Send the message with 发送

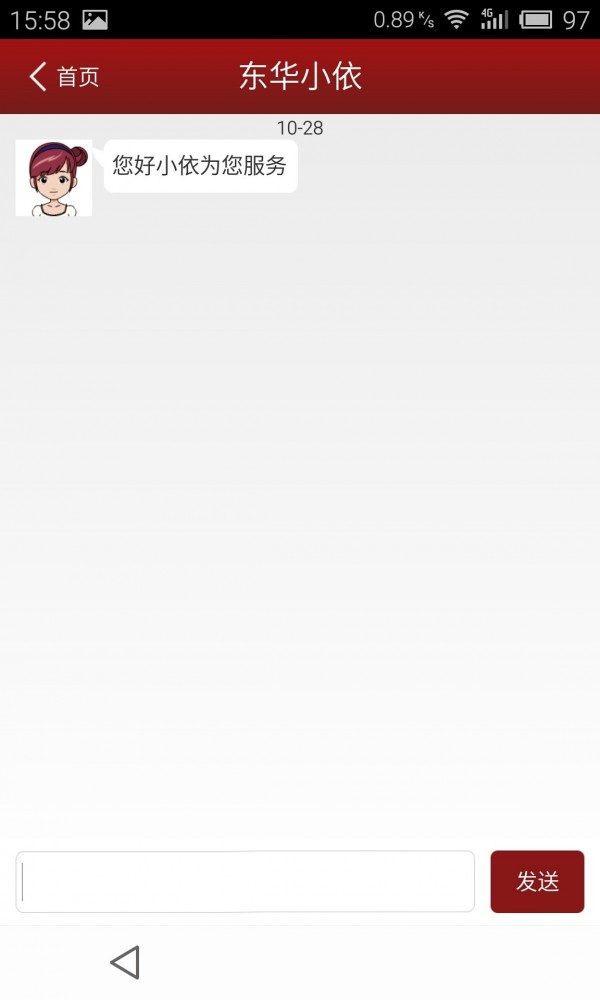pos(537,881)
